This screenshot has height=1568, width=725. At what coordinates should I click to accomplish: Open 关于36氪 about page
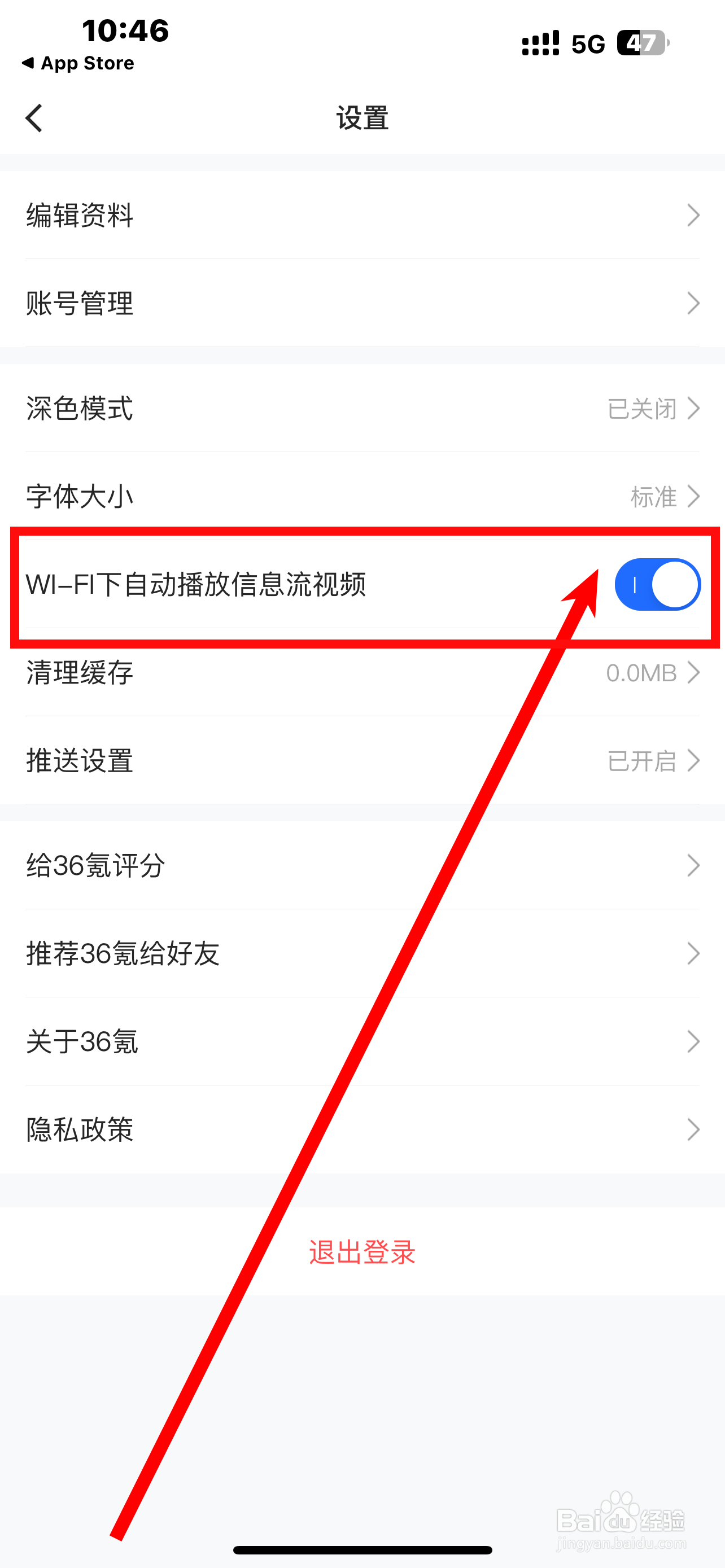coord(362,1042)
